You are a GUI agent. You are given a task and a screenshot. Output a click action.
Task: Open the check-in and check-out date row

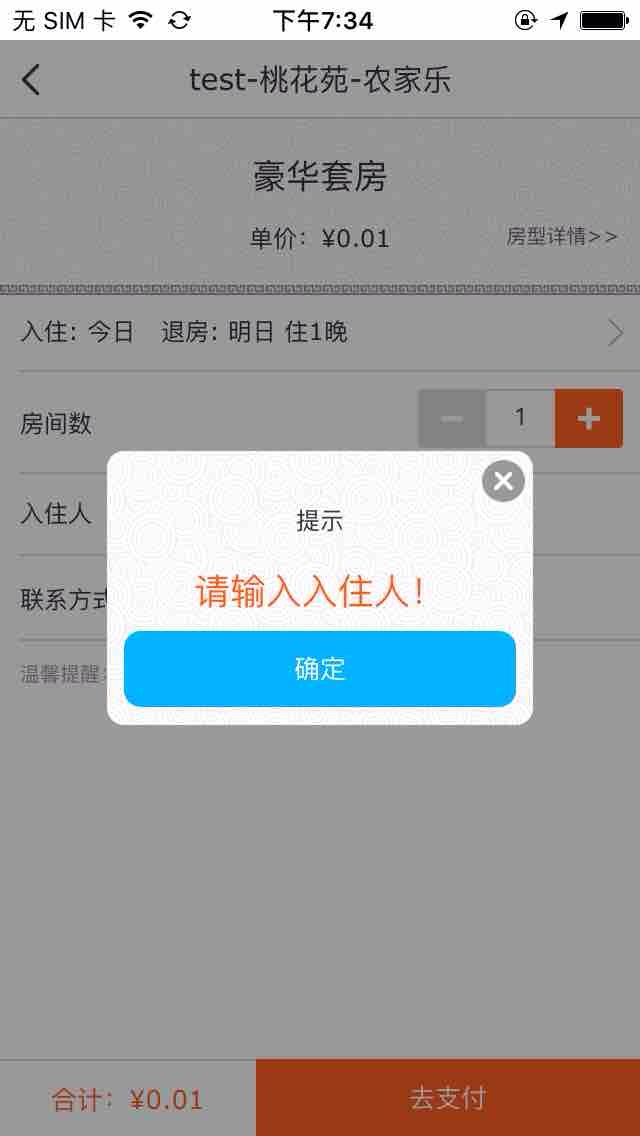click(320, 333)
